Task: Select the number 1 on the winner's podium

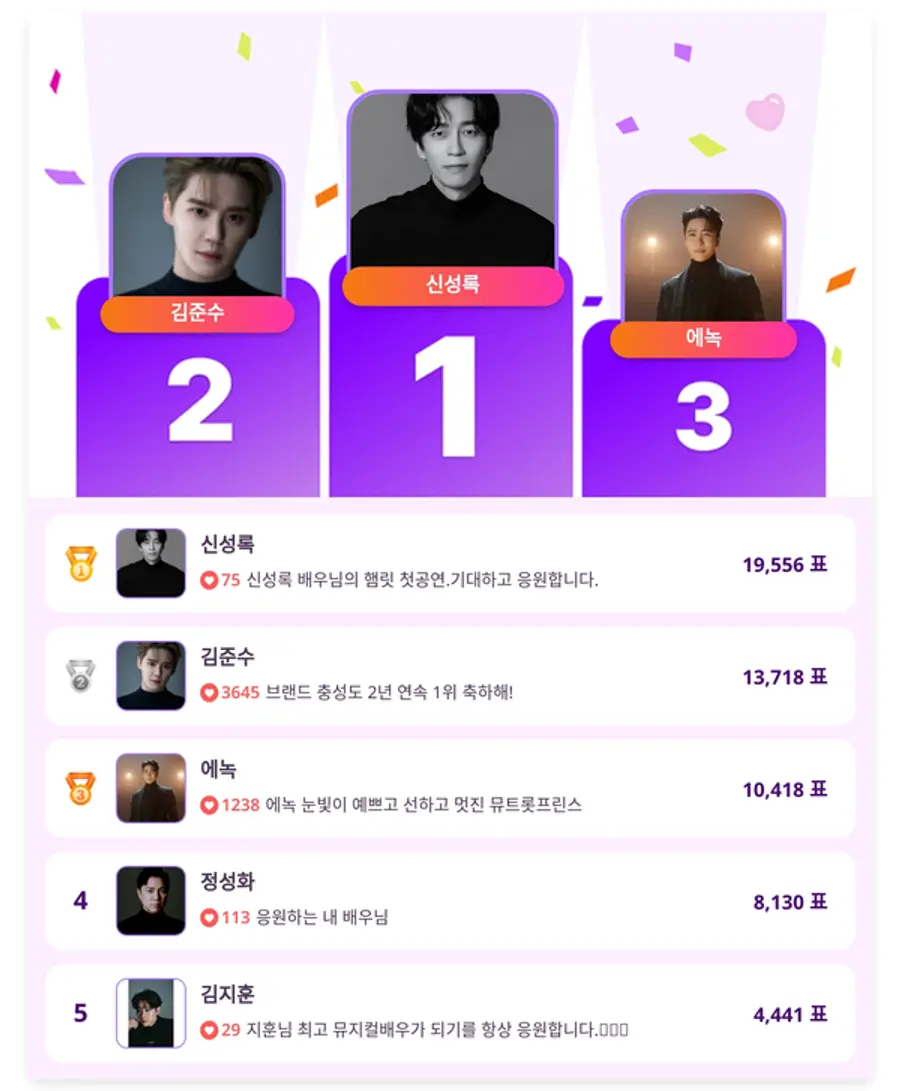Action: coord(450,395)
